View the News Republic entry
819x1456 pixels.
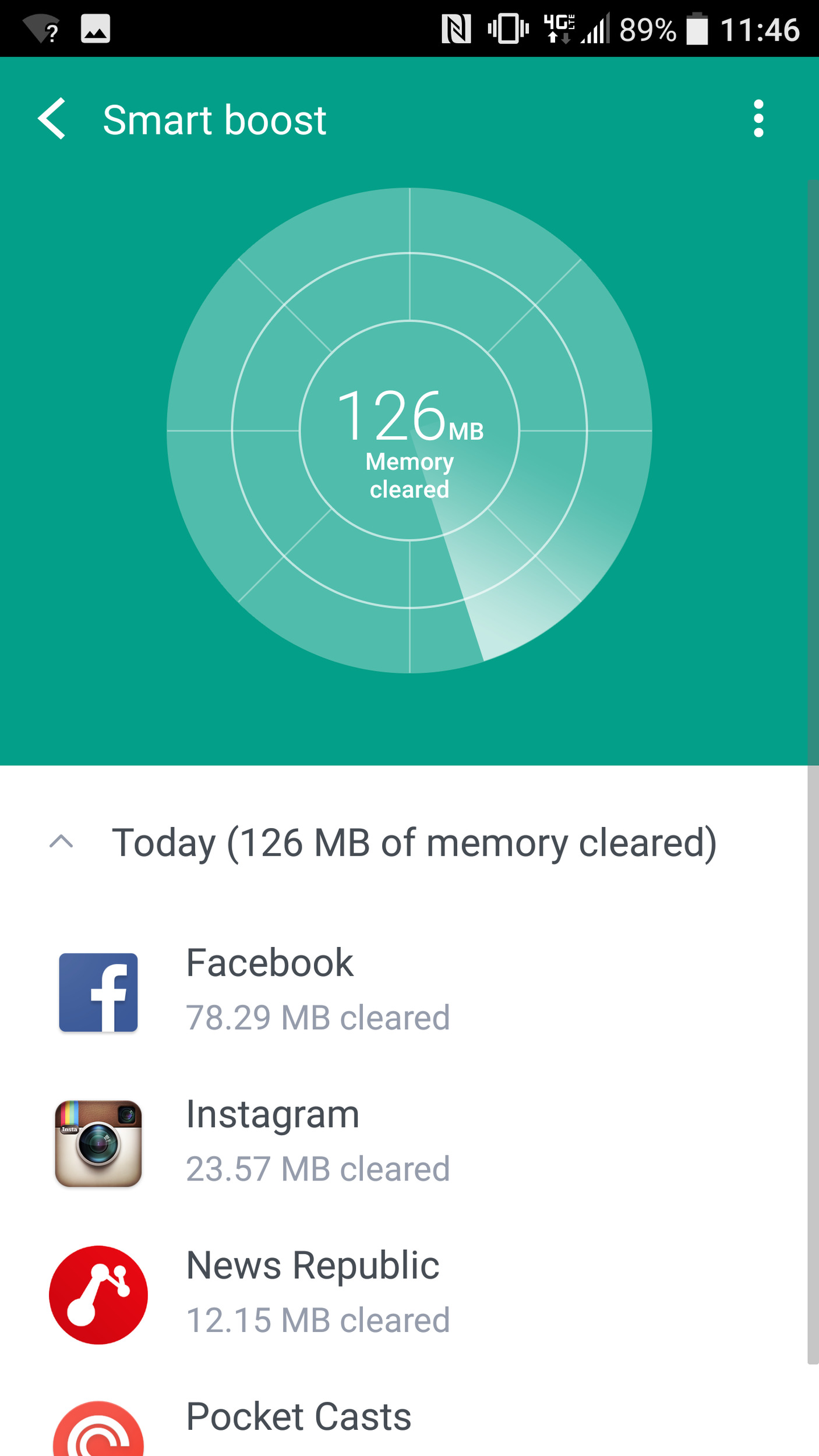[x=317, y=1293]
